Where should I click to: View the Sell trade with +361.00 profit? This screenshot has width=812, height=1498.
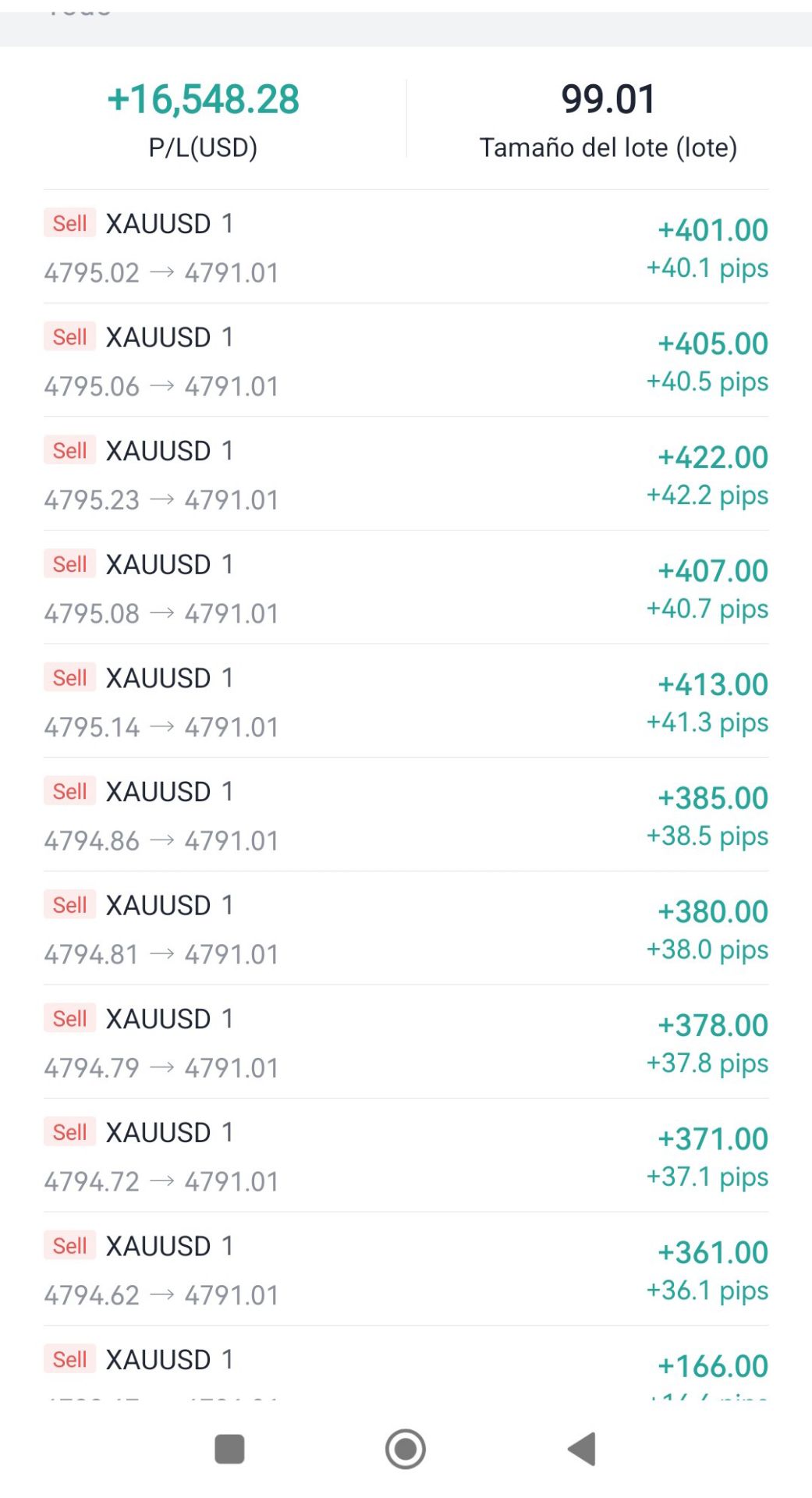[x=406, y=1269]
